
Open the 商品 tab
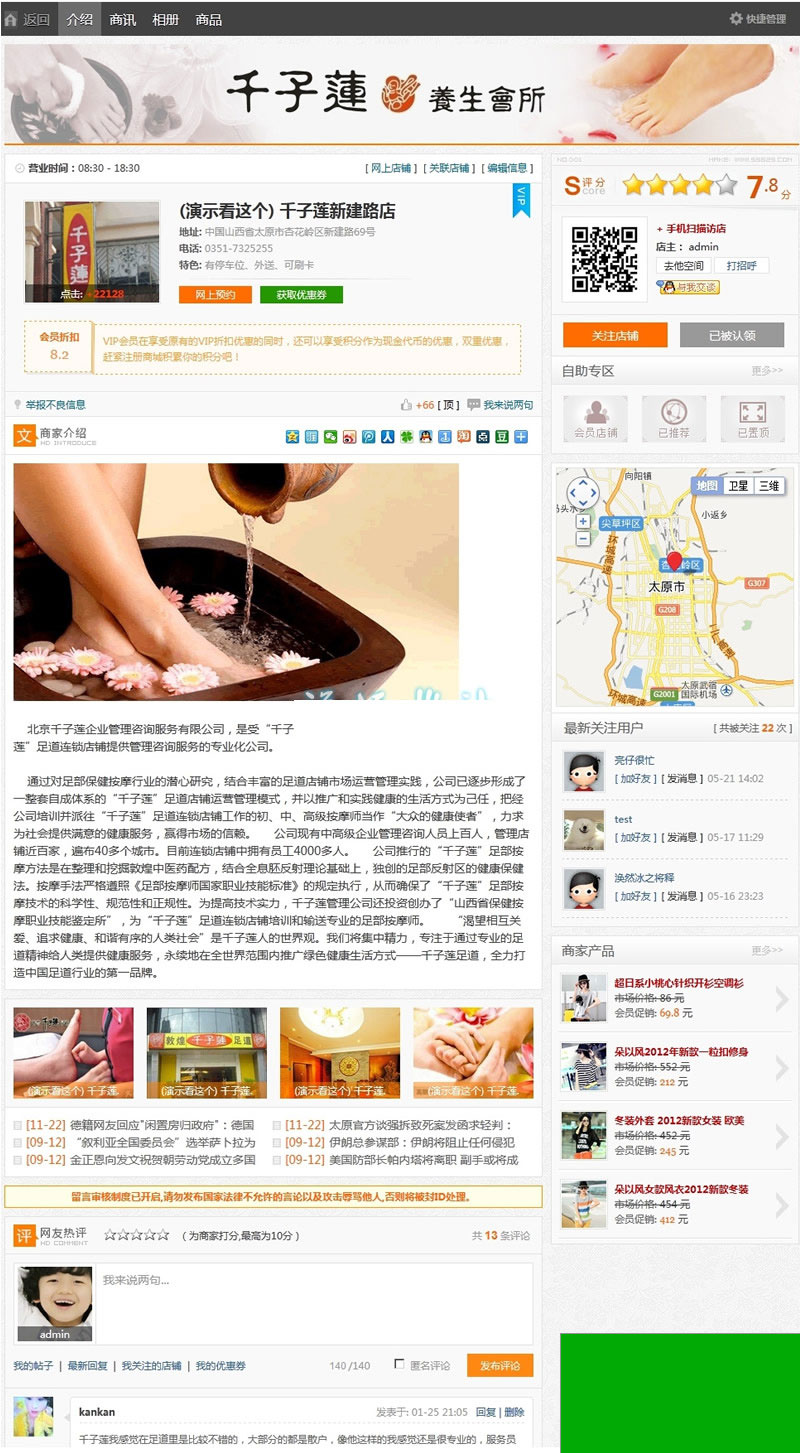click(209, 19)
